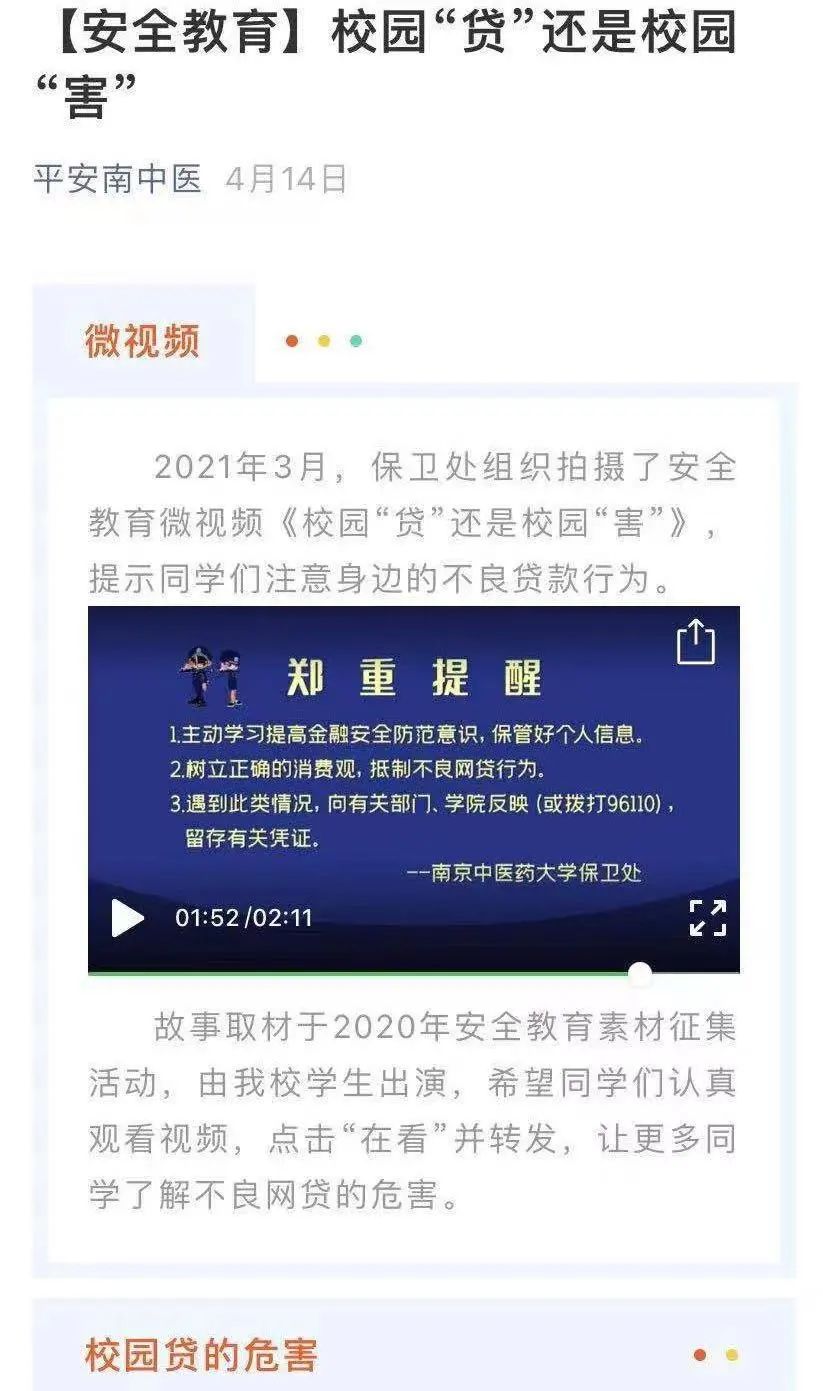Click the cartoon police figures in the video
Viewport: 823px width, 1391px height.
click(x=213, y=674)
